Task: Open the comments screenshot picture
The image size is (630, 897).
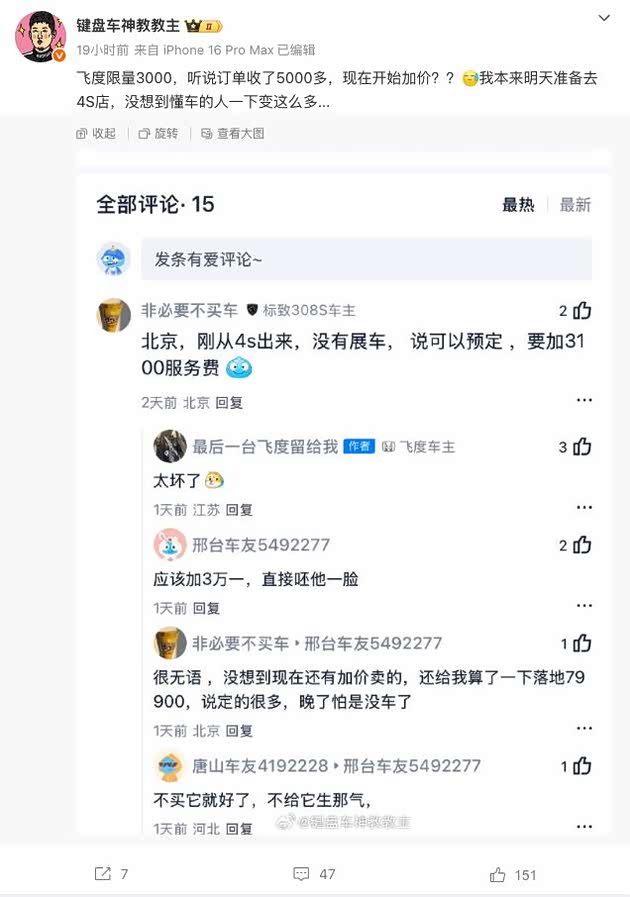Action: (345, 500)
